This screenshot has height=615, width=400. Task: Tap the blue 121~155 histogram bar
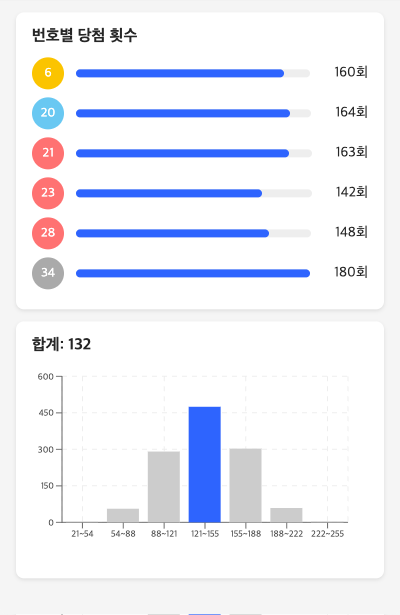tap(205, 464)
